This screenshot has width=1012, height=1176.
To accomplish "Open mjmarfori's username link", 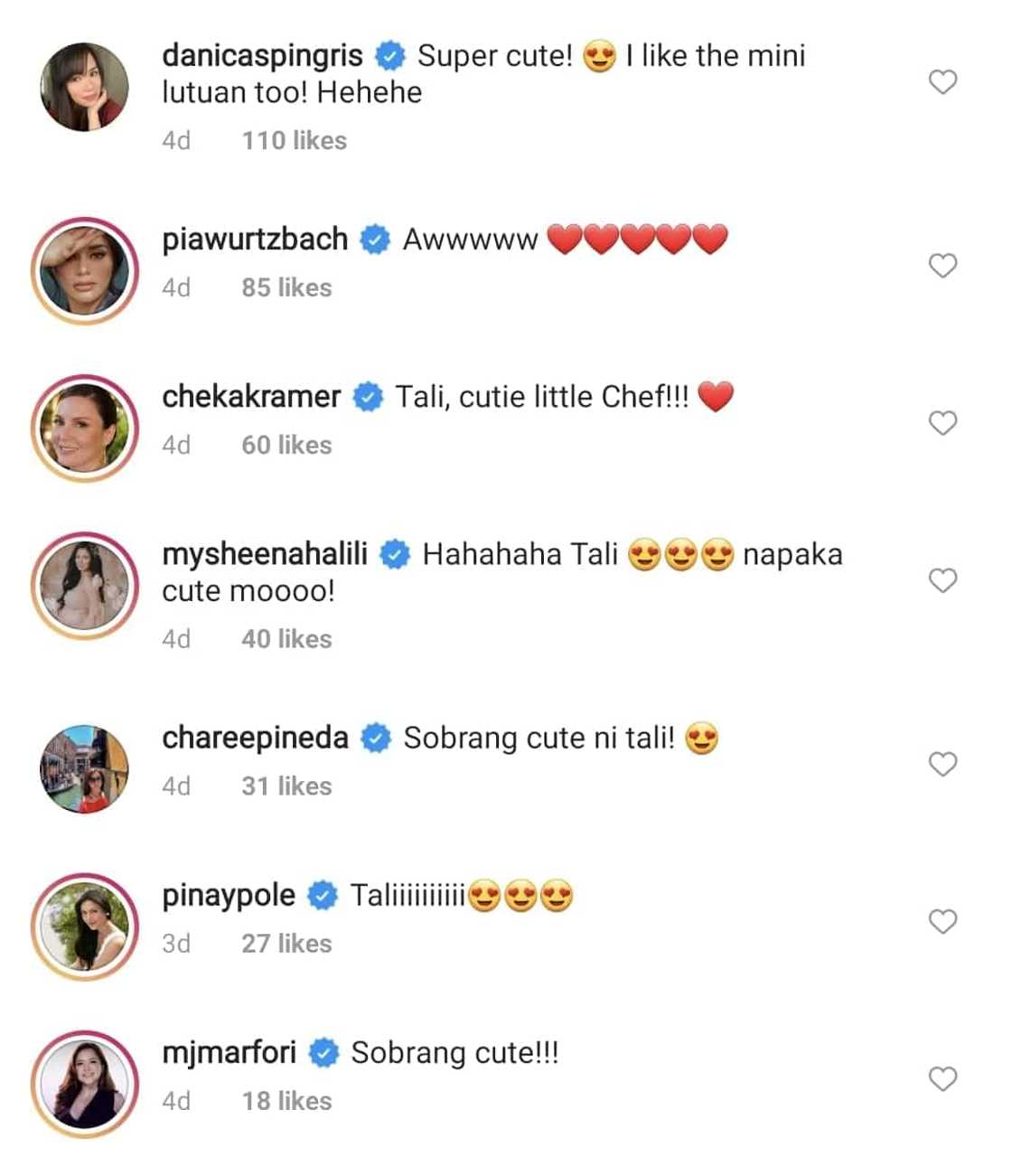I will [x=229, y=1052].
